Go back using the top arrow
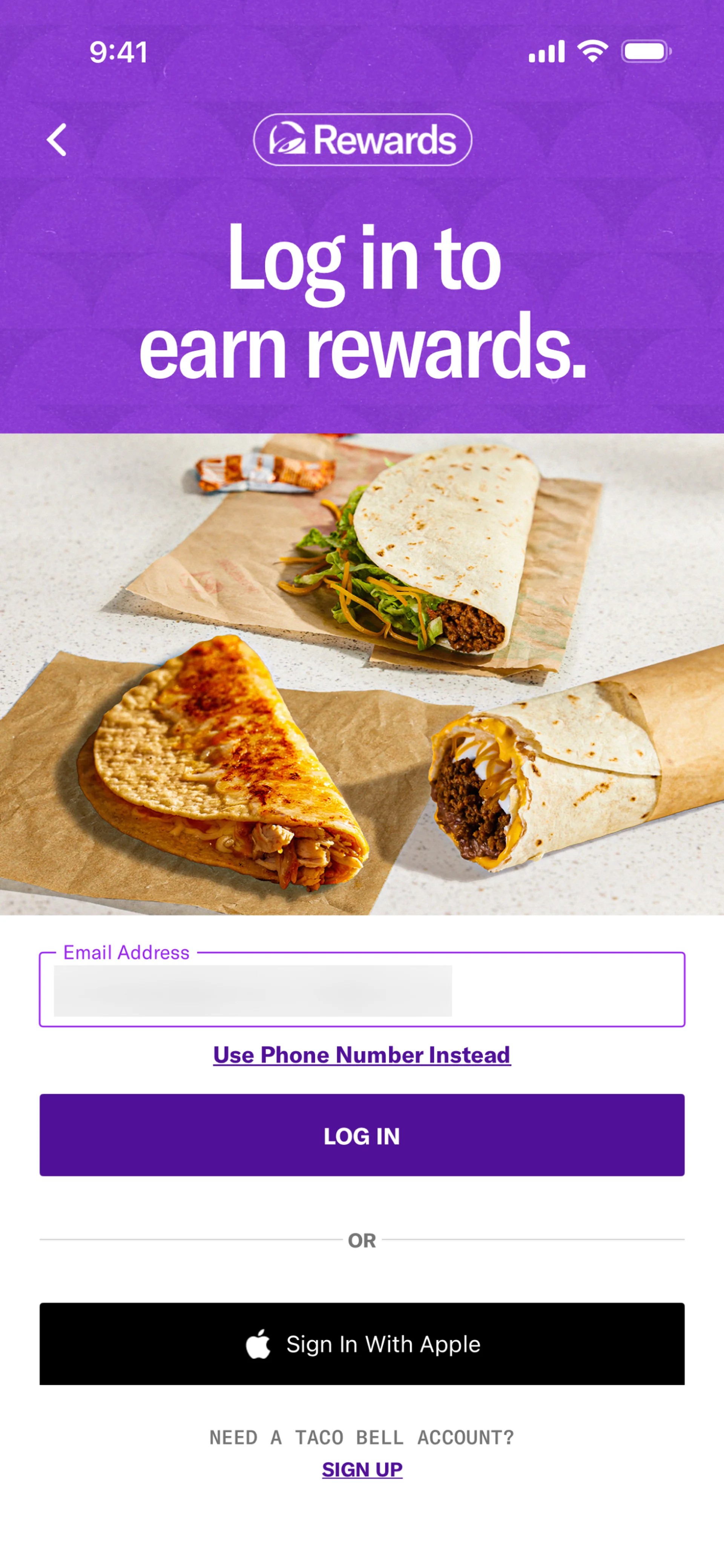Viewport: 724px width, 1568px height. [x=57, y=140]
